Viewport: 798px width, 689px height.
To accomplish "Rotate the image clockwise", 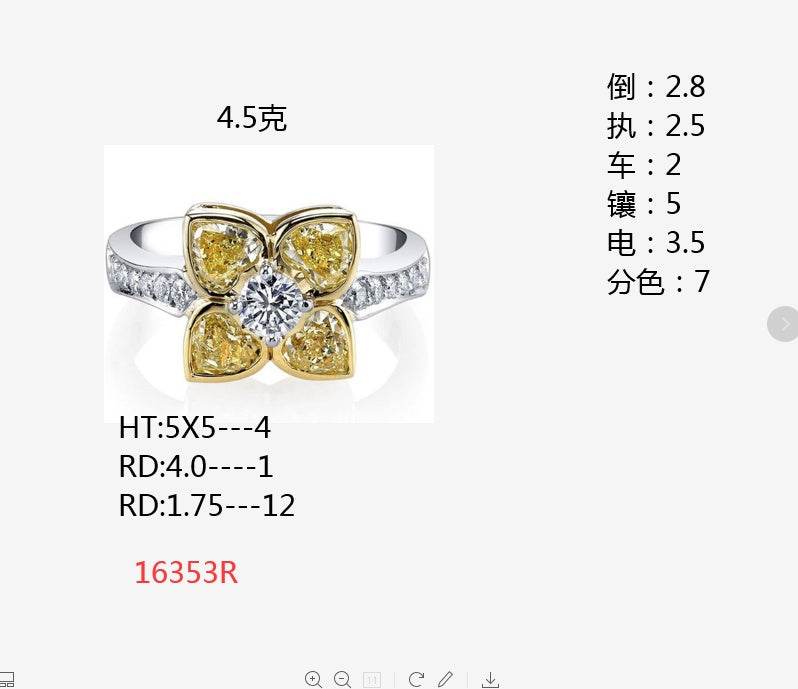I will [x=417, y=680].
